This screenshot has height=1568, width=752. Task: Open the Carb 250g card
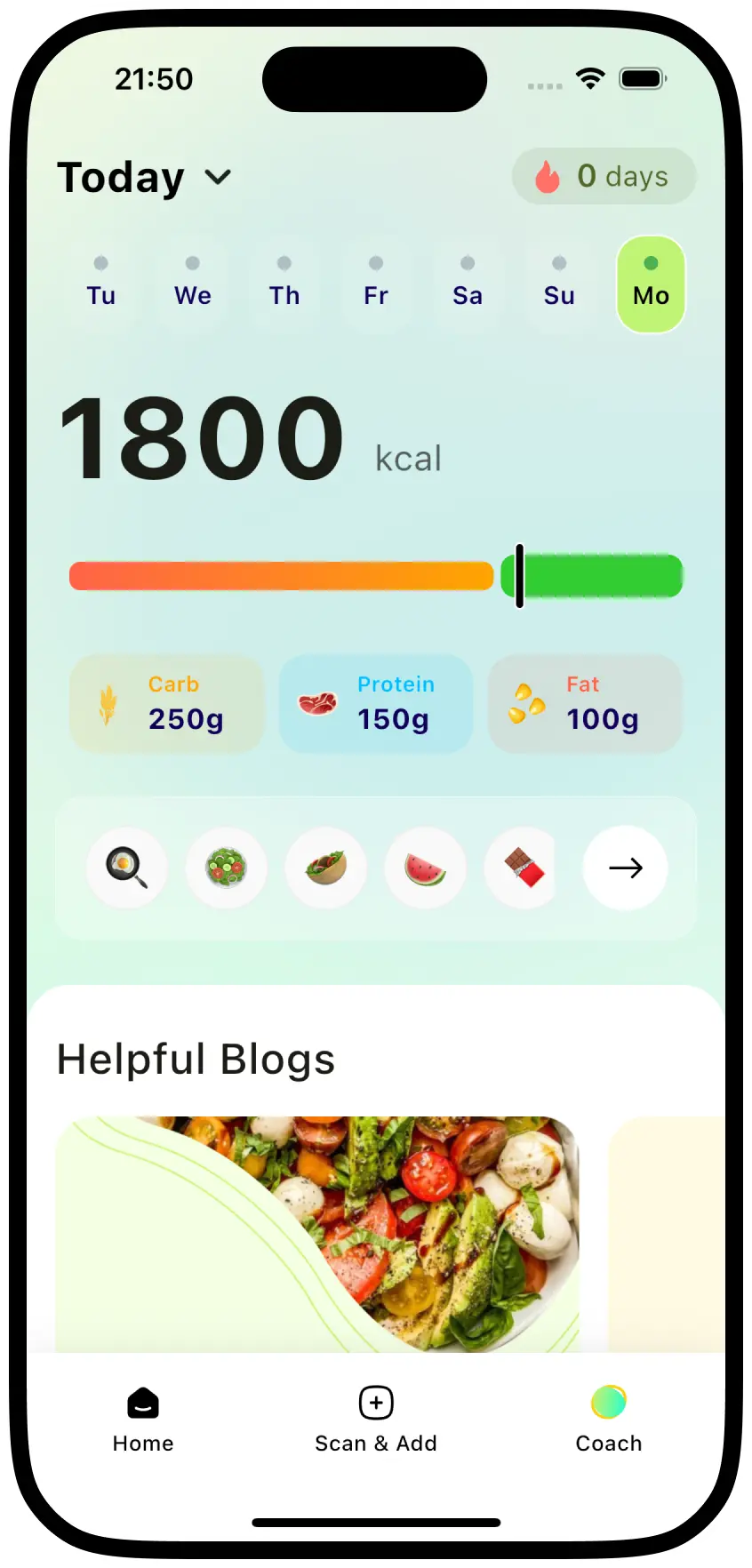(x=167, y=704)
